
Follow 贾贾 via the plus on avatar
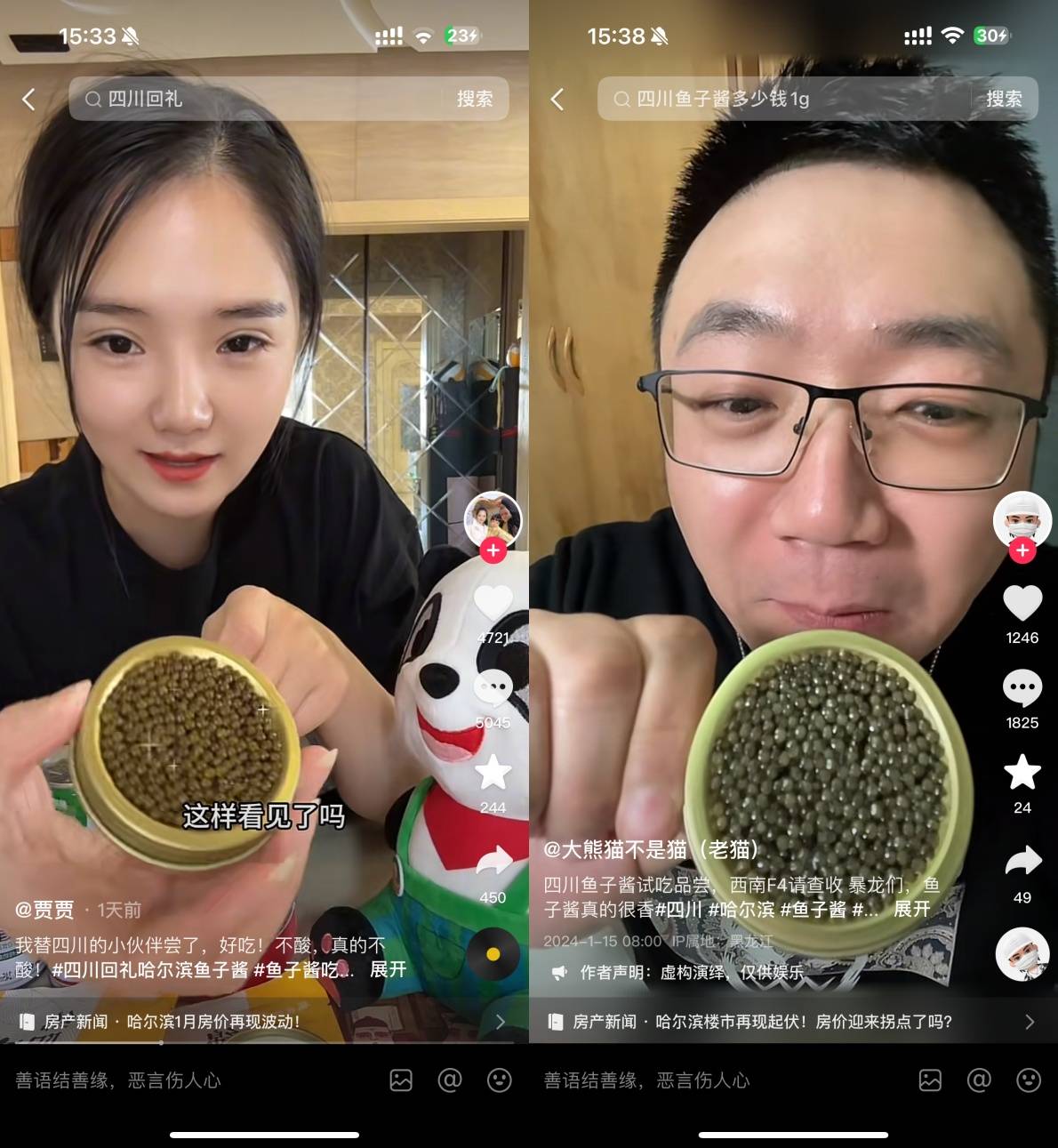coord(493,550)
